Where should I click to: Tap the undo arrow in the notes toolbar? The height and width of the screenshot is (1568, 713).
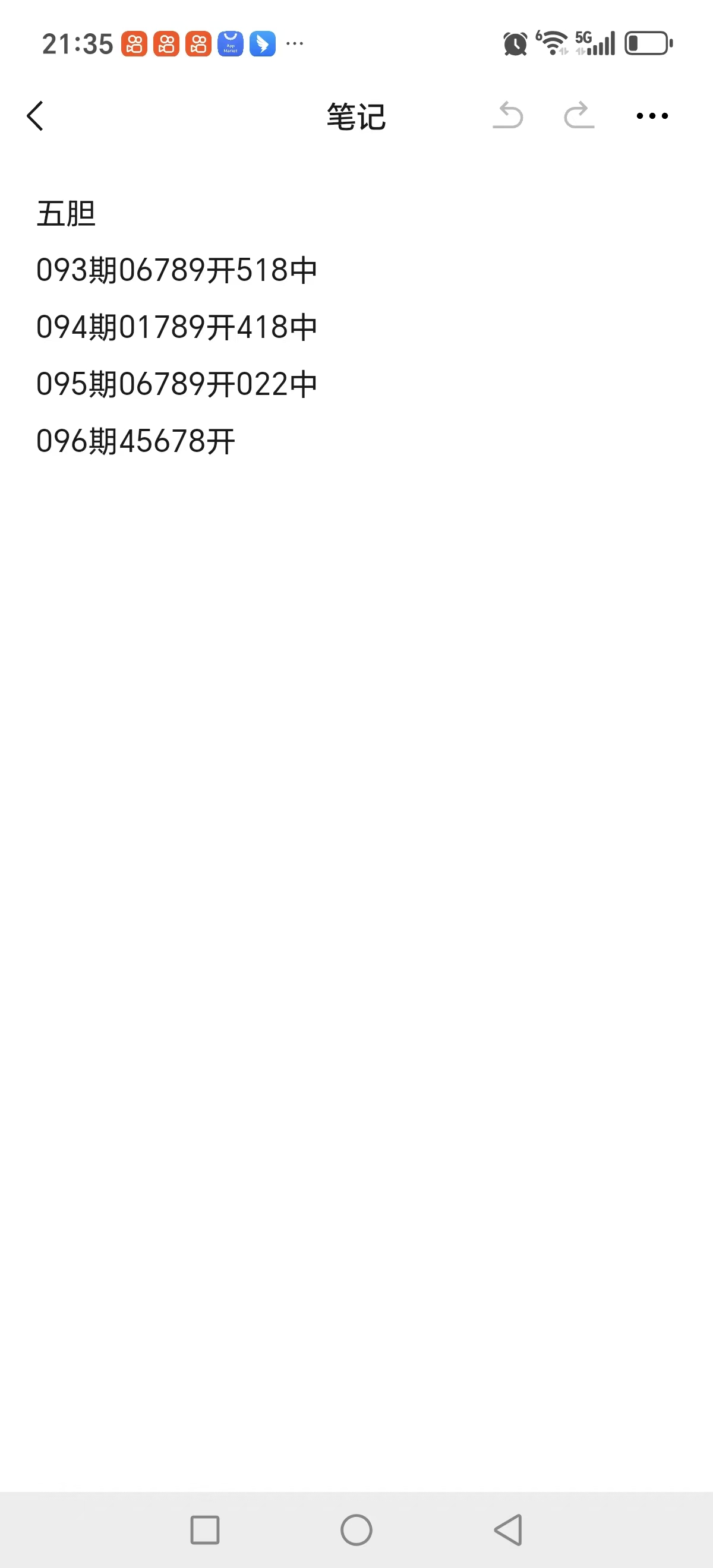point(510,116)
